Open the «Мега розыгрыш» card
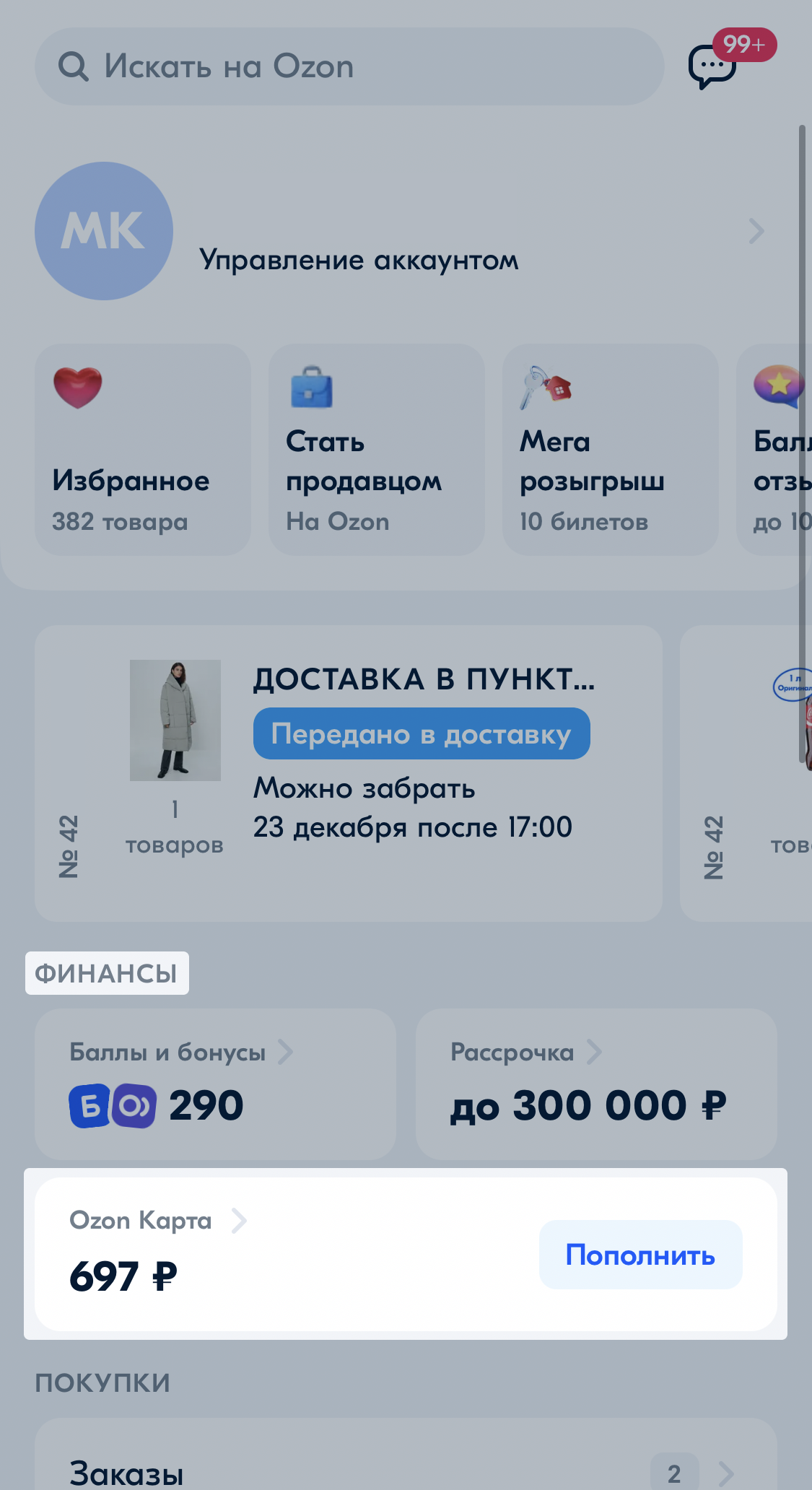This screenshot has height=1490, width=812. click(610, 449)
